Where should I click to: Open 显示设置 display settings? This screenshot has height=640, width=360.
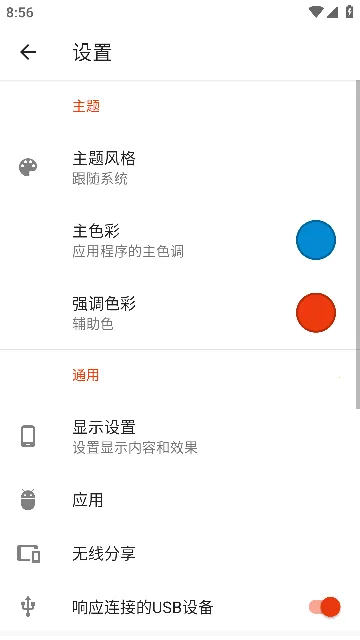(180, 436)
